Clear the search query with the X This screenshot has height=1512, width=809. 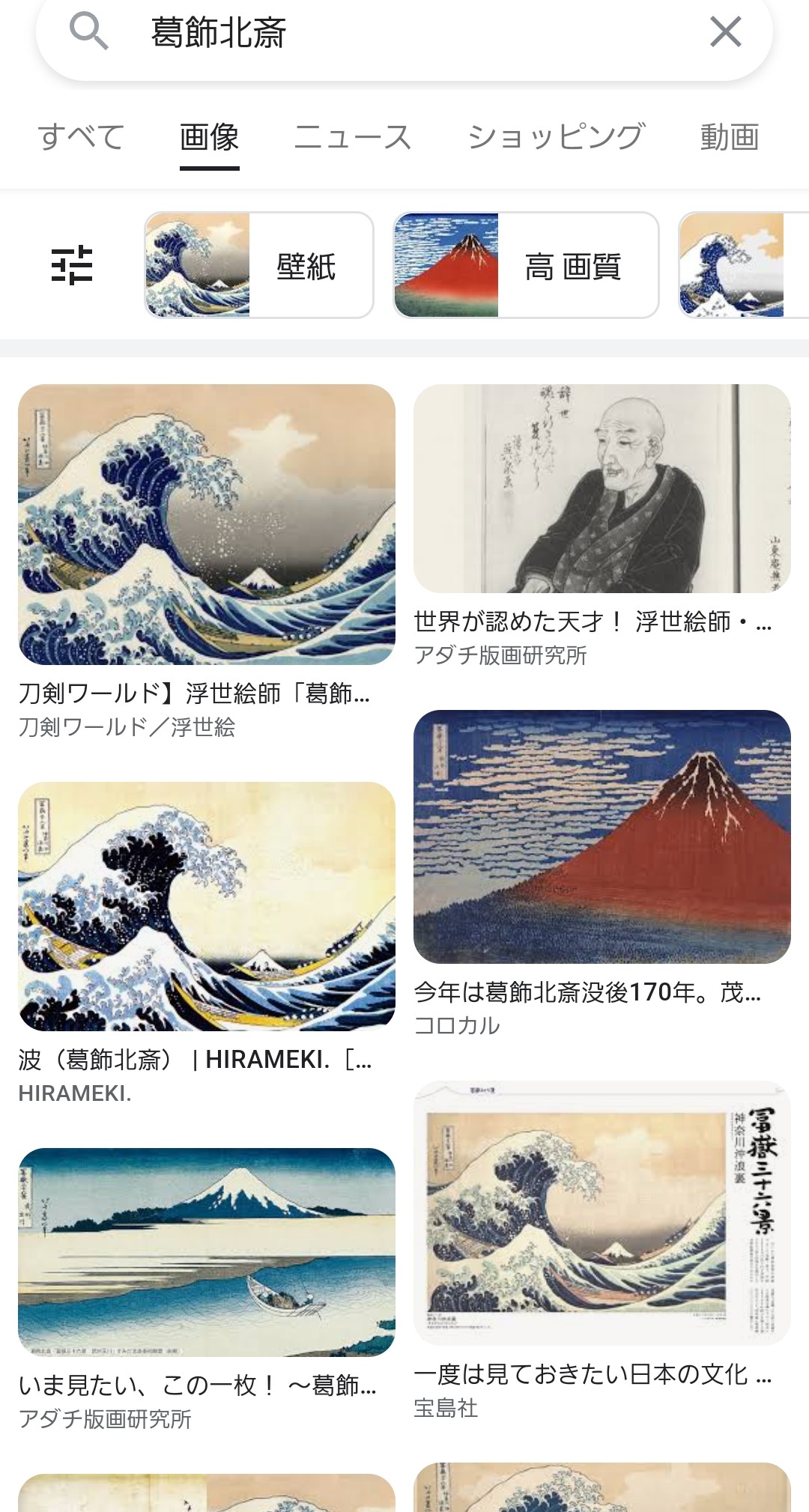(725, 32)
